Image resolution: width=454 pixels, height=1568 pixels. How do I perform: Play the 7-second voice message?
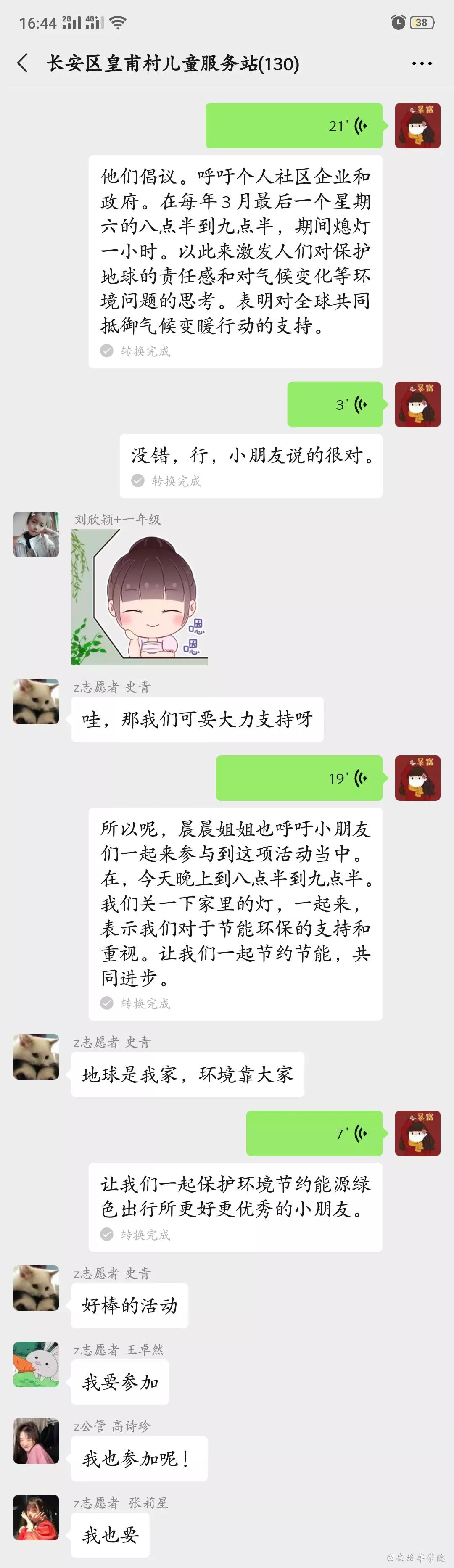click(314, 1133)
